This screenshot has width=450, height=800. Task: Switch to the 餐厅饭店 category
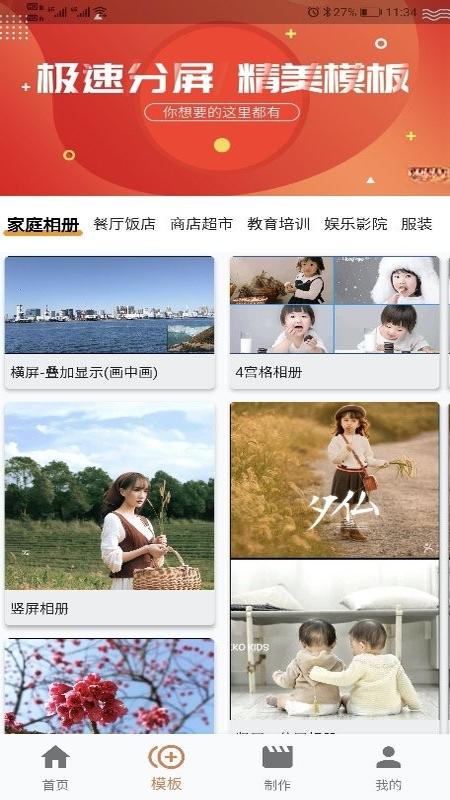tap(125, 224)
